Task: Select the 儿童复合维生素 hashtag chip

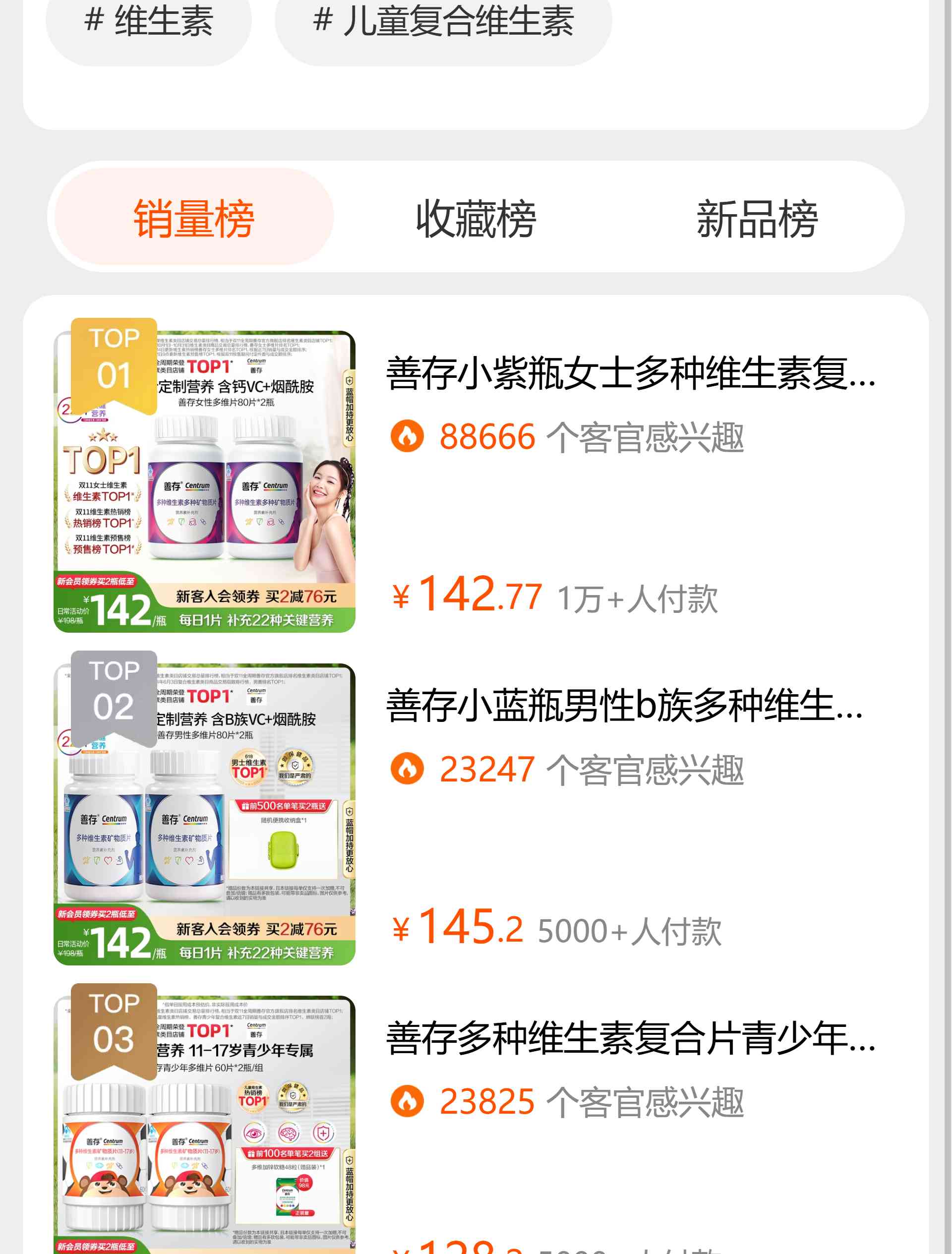Action: tap(443, 24)
